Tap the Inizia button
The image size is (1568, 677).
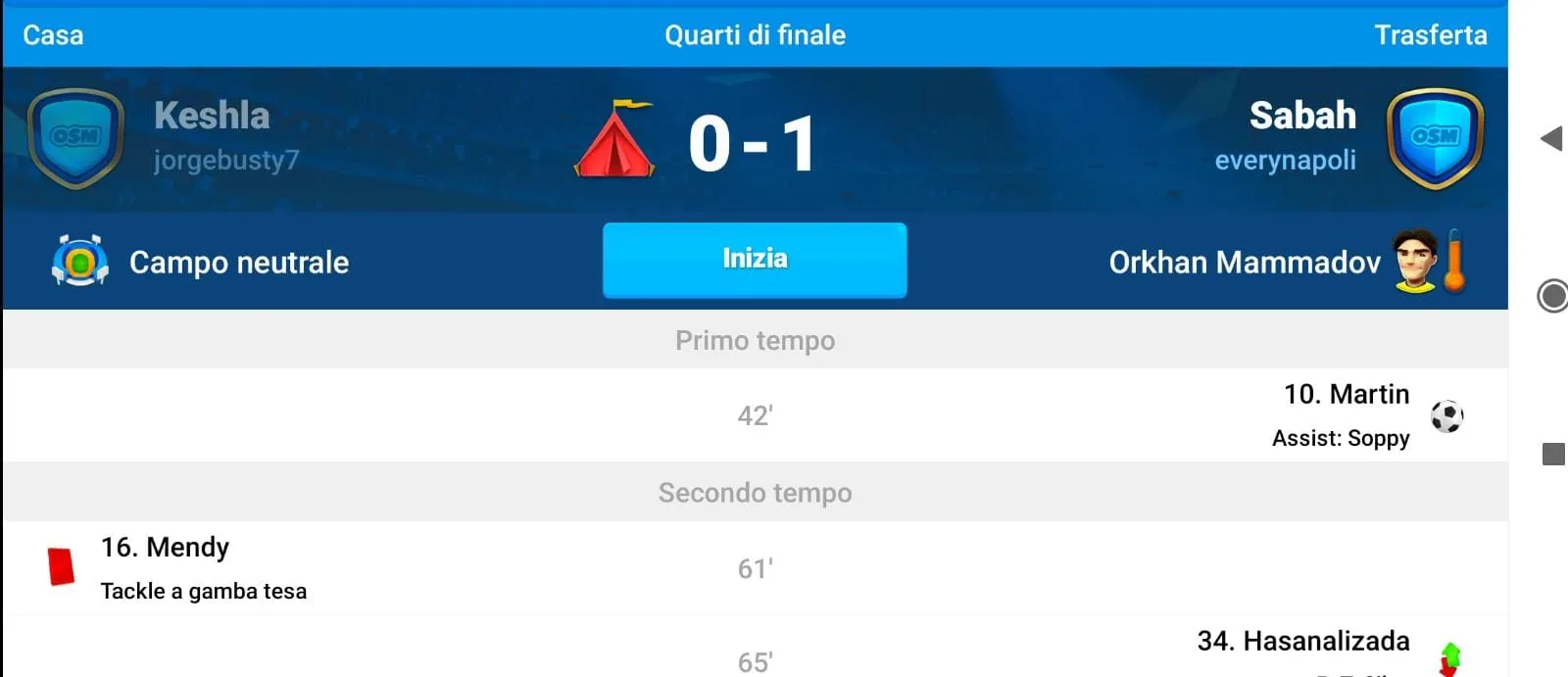(x=755, y=260)
